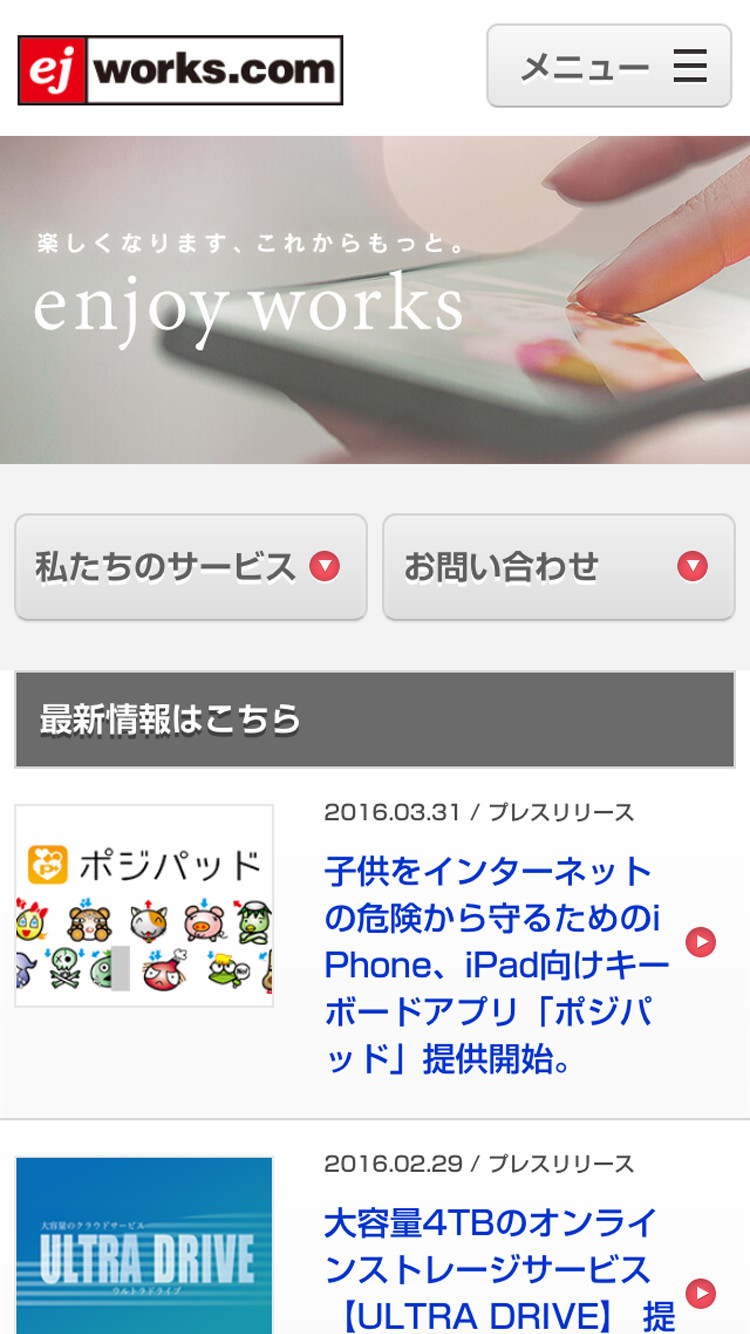Open the メニュー hamburger menu
Screen dimensions: 750x1334
point(609,66)
